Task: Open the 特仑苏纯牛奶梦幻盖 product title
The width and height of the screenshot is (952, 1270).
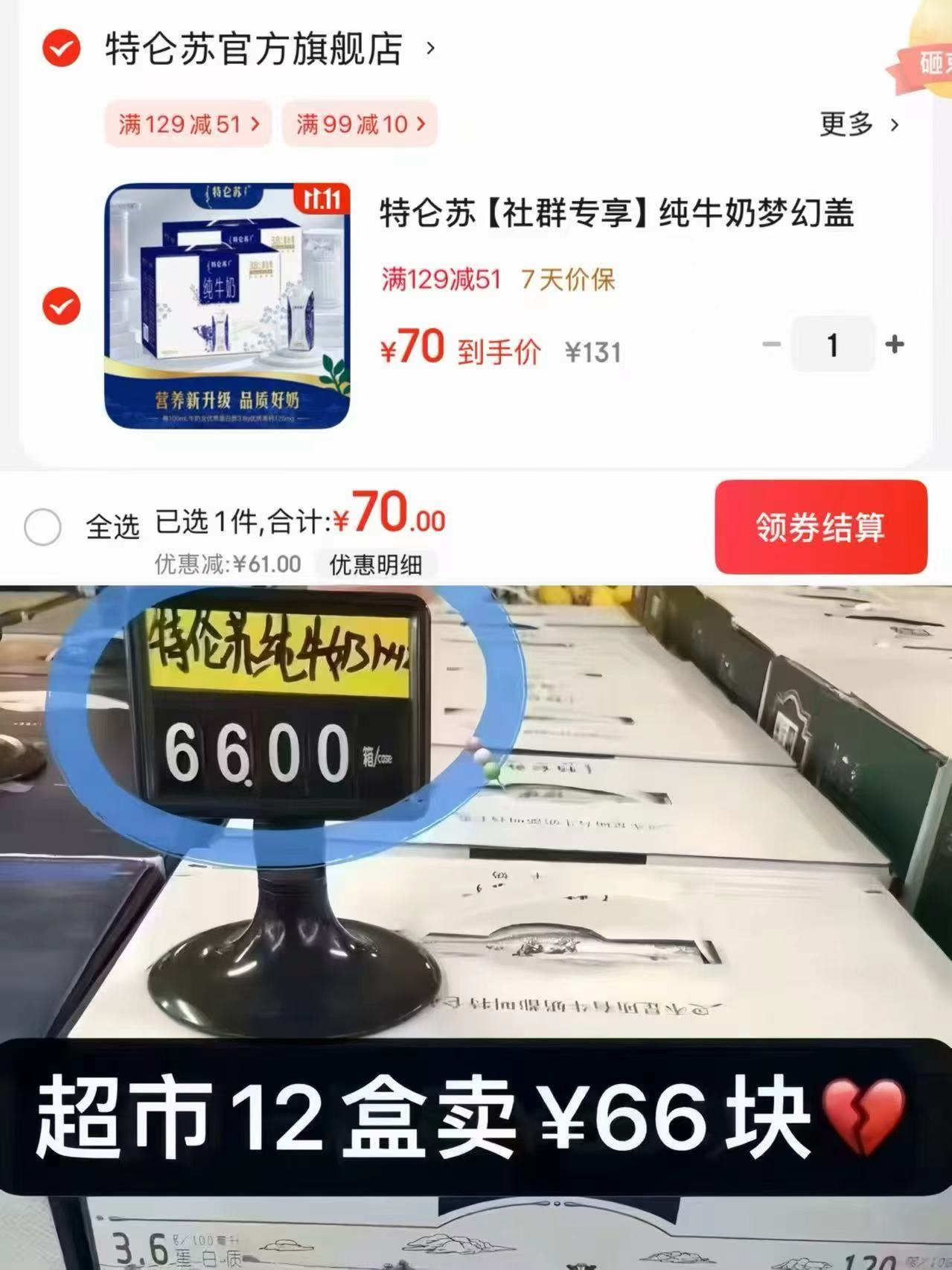Action: (618, 214)
